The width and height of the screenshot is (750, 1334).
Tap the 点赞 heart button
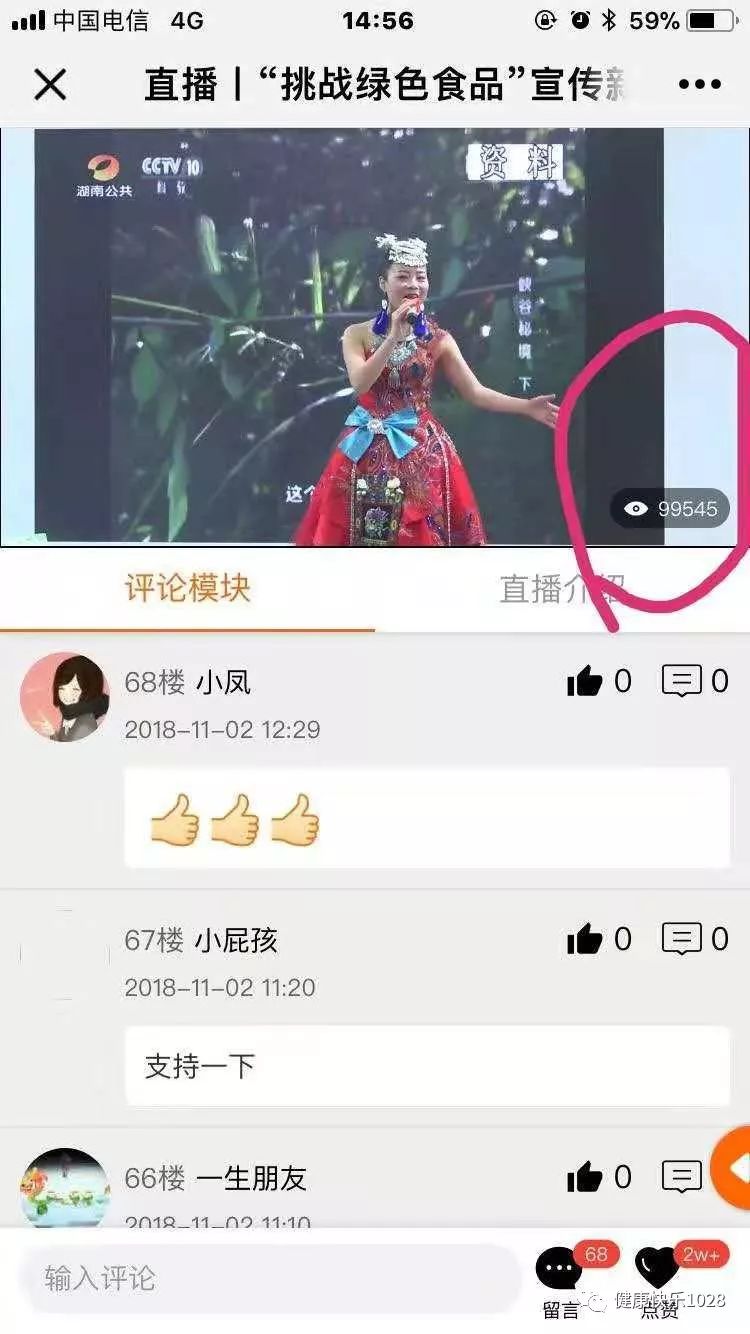(x=658, y=1272)
